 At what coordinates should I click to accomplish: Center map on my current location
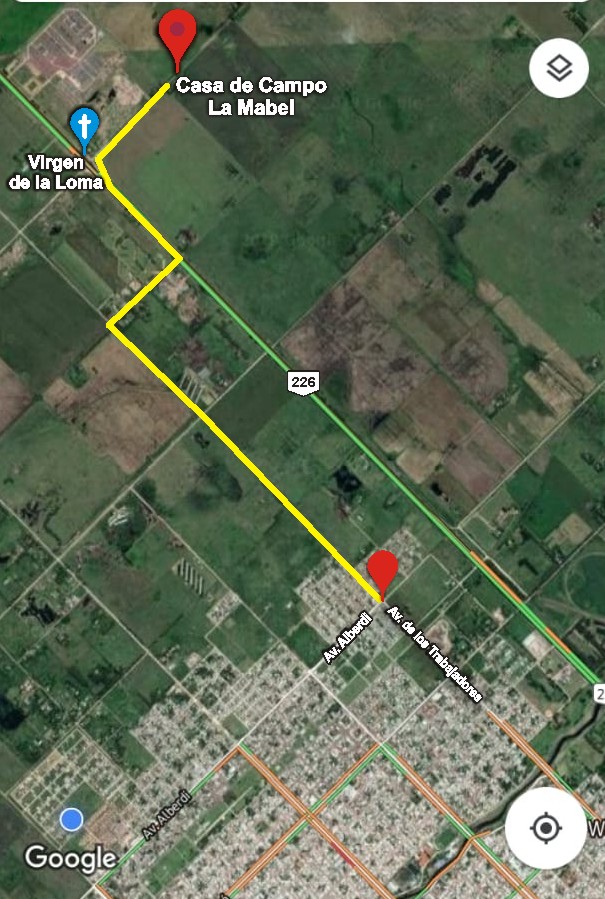click(545, 828)
